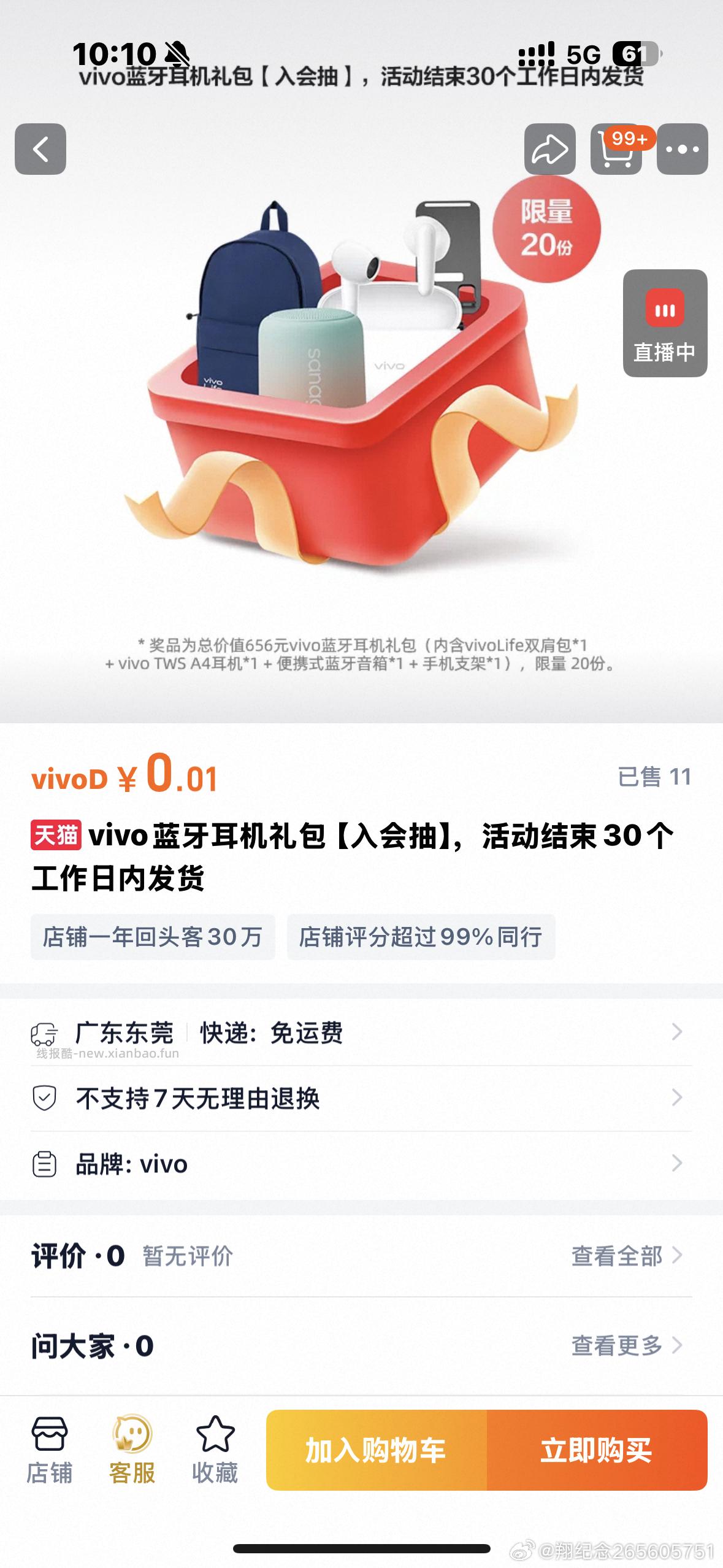Image resolution: width=723 pixels, height=1568 pixels.
Task: Open the share icon
Action: (x=550, y=147)
